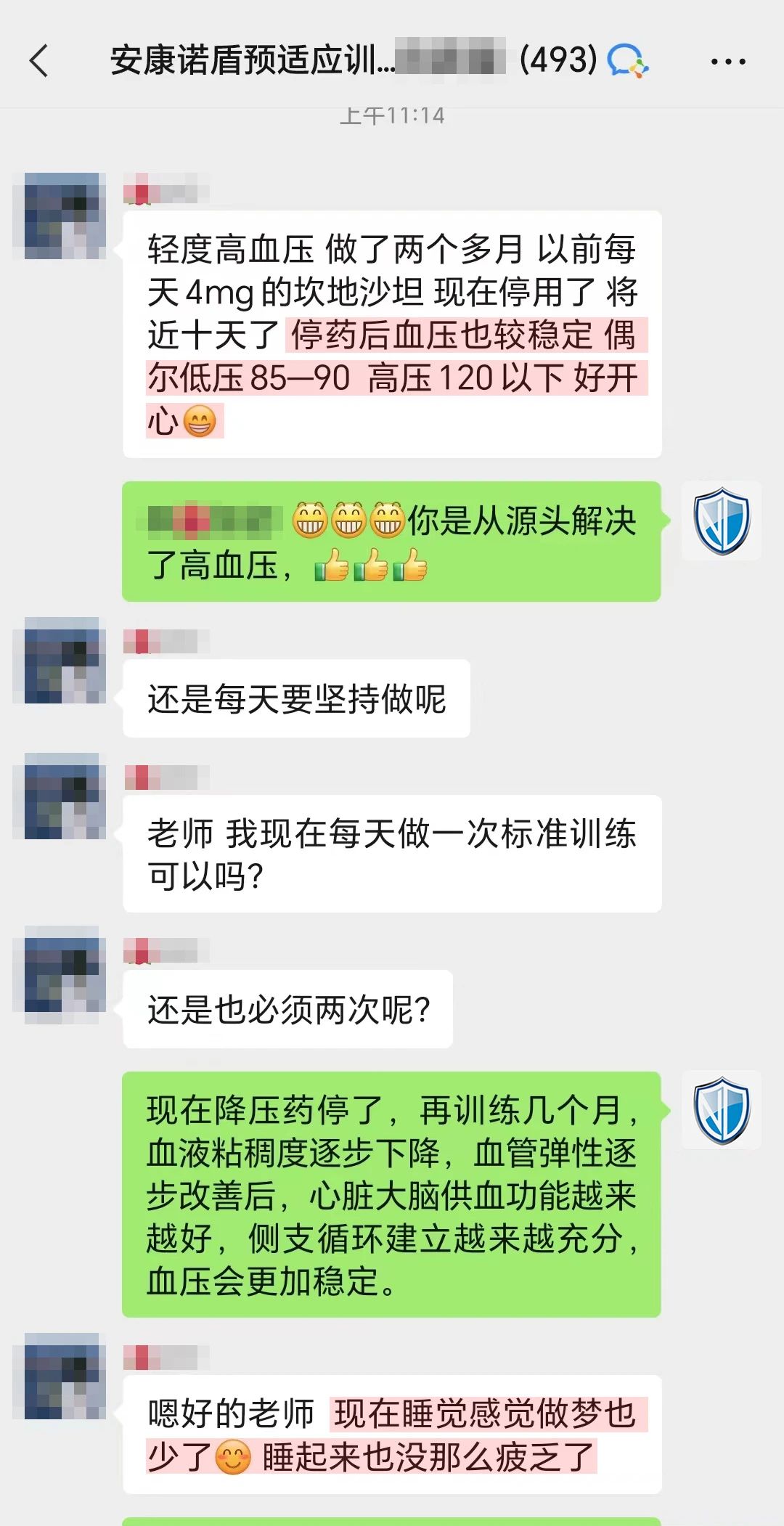Open the avatar beside 嗯好的老师 message
784x1526 pixels.
pos(61,1376)
